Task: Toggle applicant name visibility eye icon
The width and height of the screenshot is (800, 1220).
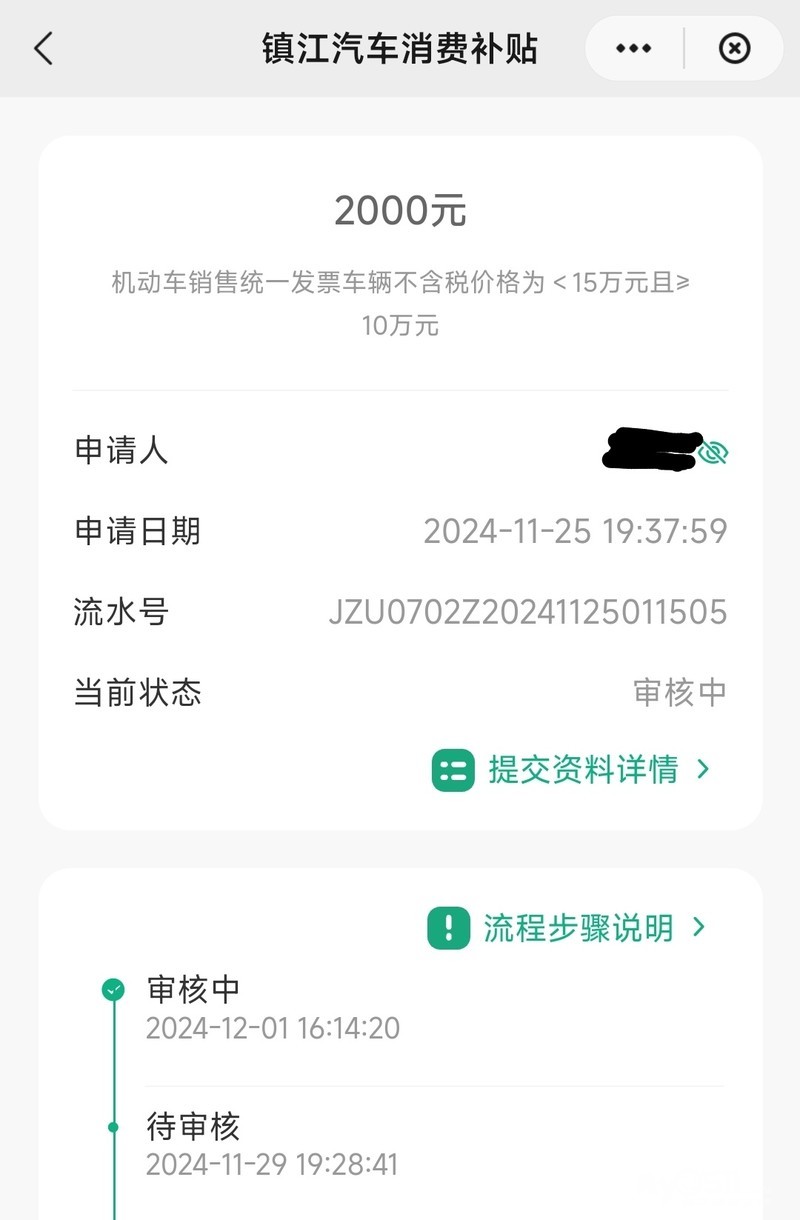Action: [713, 453]
